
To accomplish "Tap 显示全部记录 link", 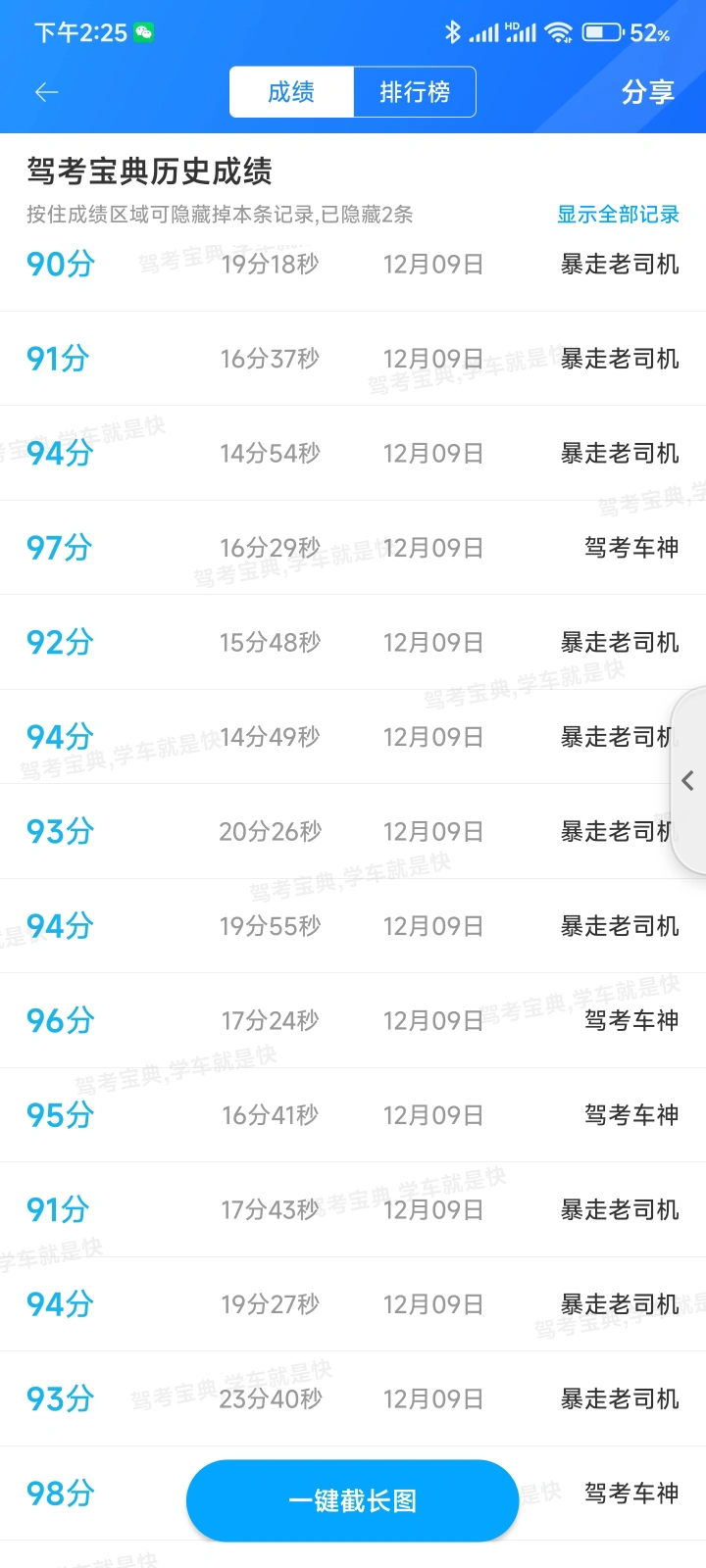I will [618, 215].
